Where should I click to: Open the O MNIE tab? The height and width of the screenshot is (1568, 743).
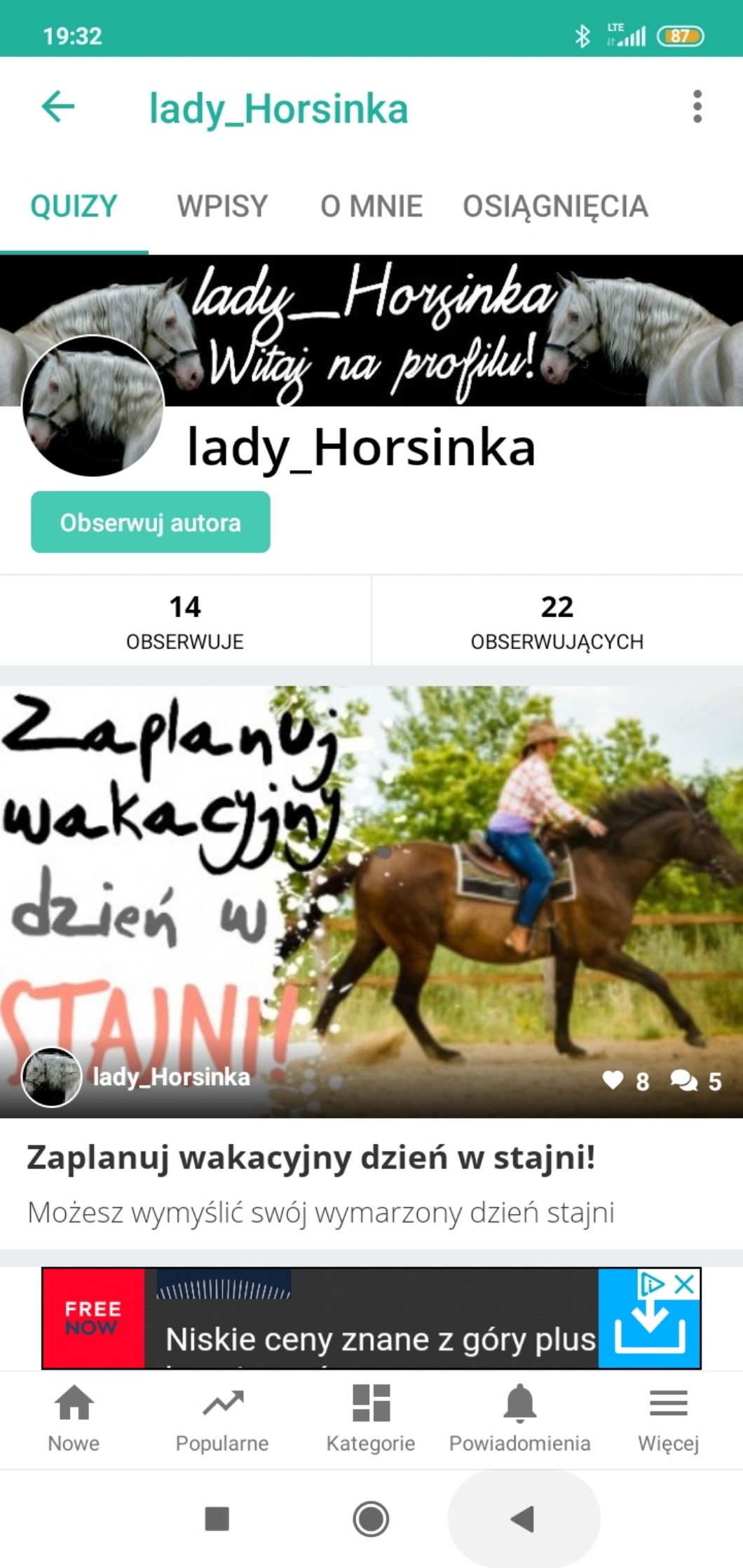[x=371, y=206]
